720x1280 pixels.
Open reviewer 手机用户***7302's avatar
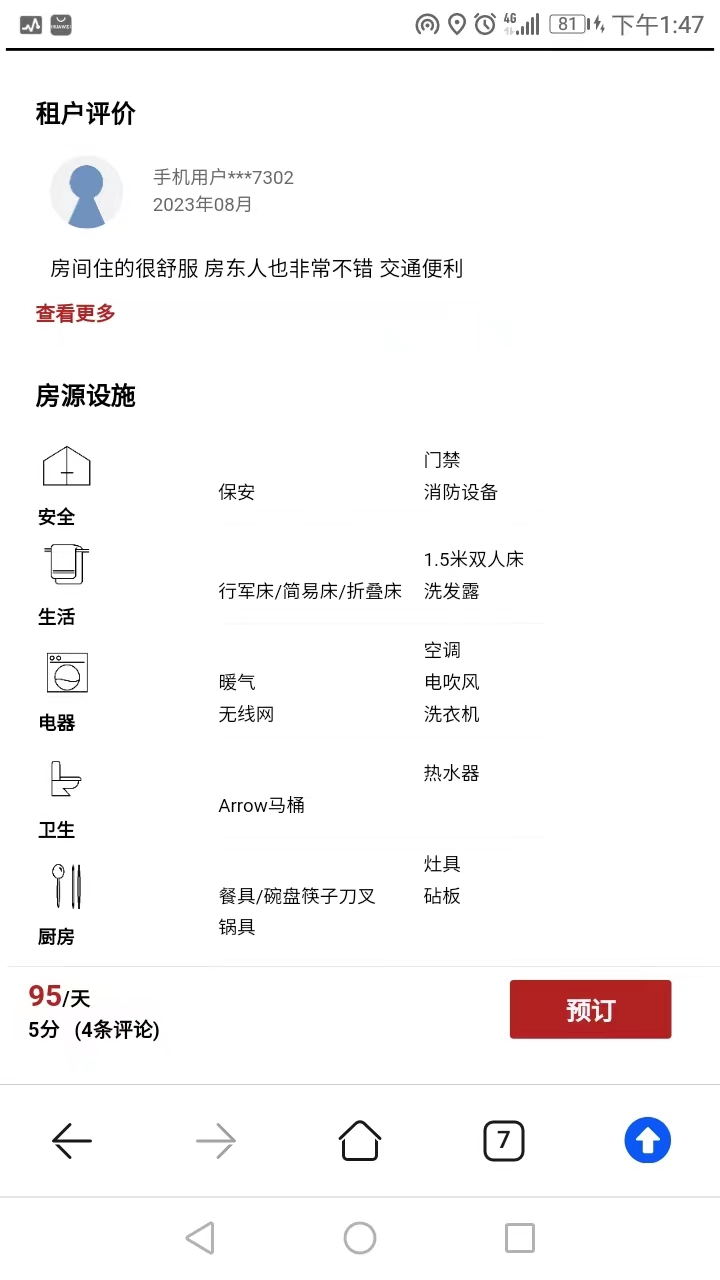pos(87,191)
